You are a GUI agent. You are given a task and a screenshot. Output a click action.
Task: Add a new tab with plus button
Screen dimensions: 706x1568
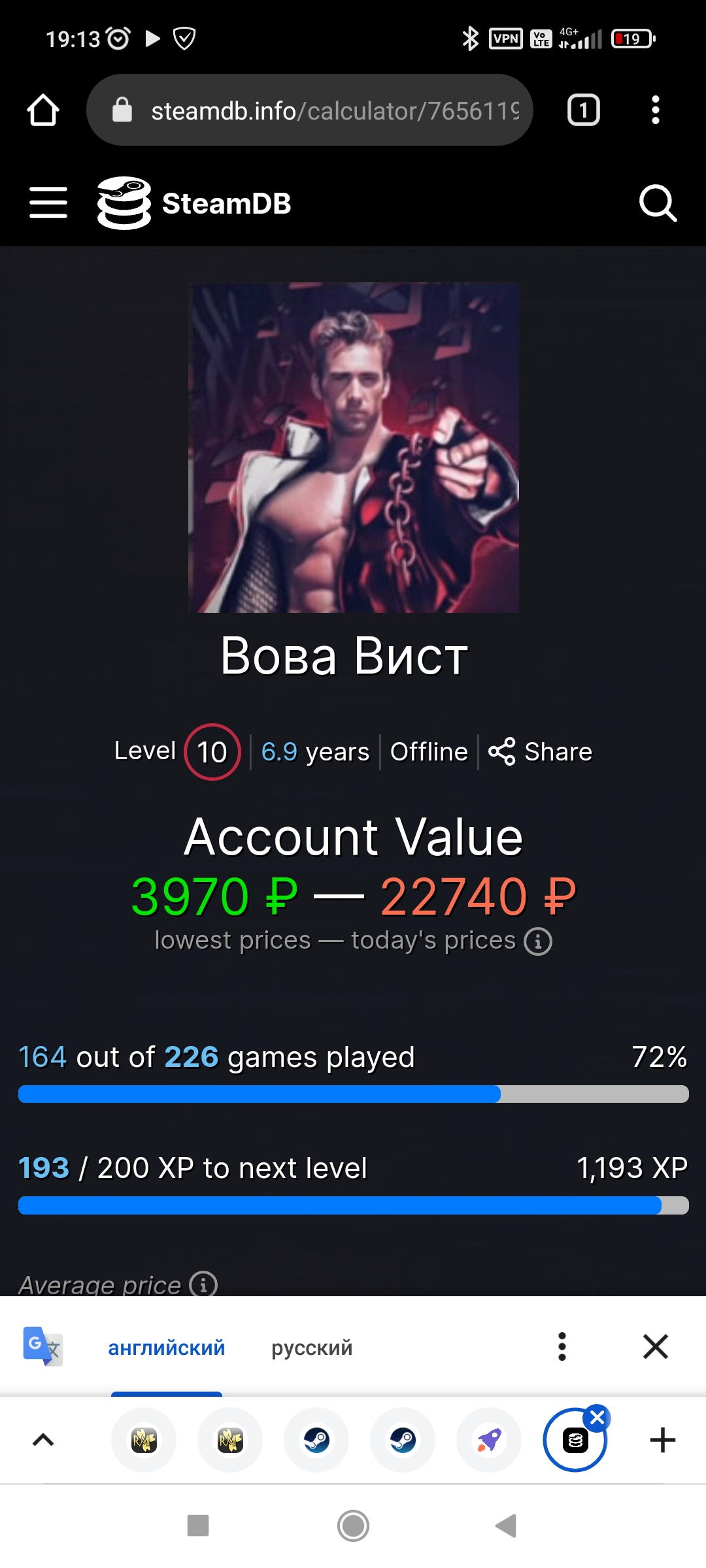(663, 1440)
